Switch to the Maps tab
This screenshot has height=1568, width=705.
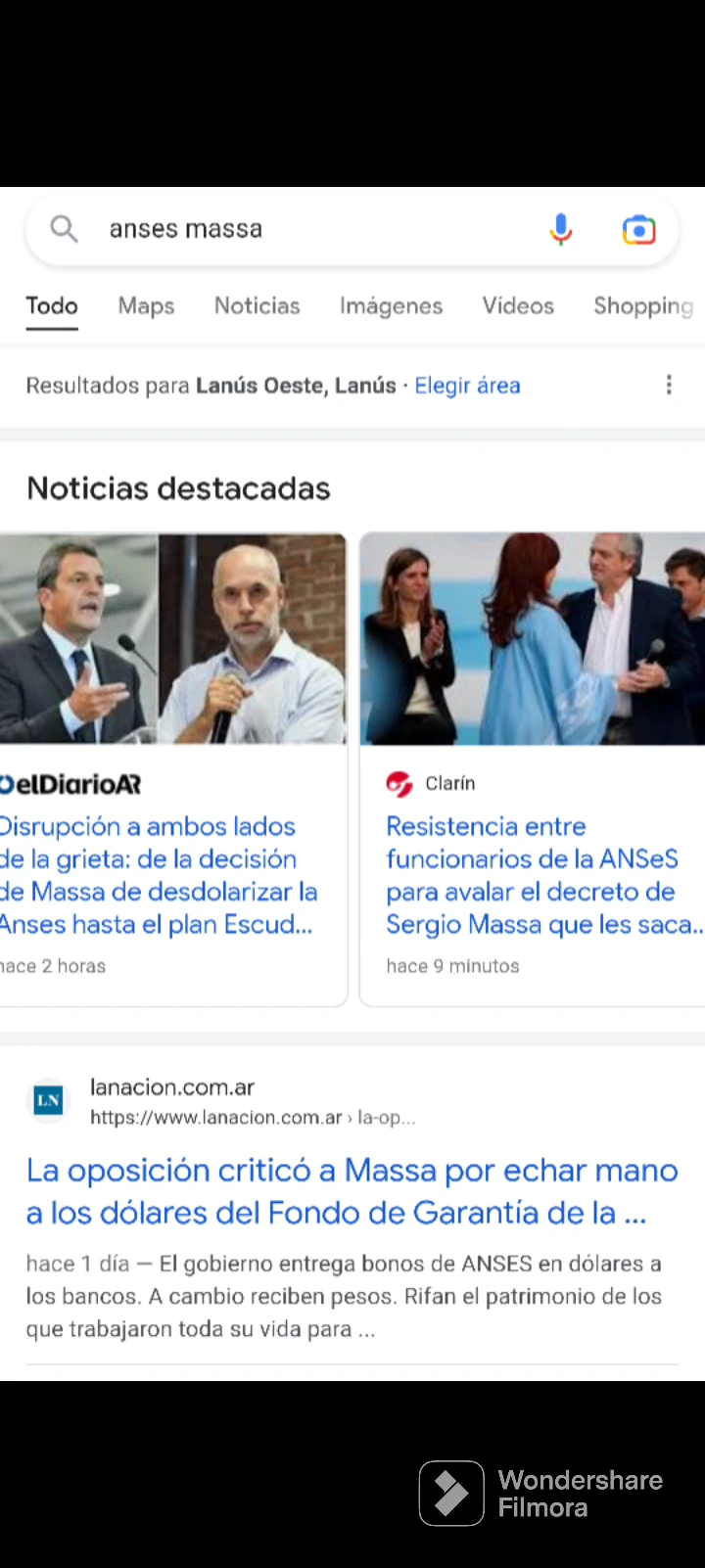(146, 306)
